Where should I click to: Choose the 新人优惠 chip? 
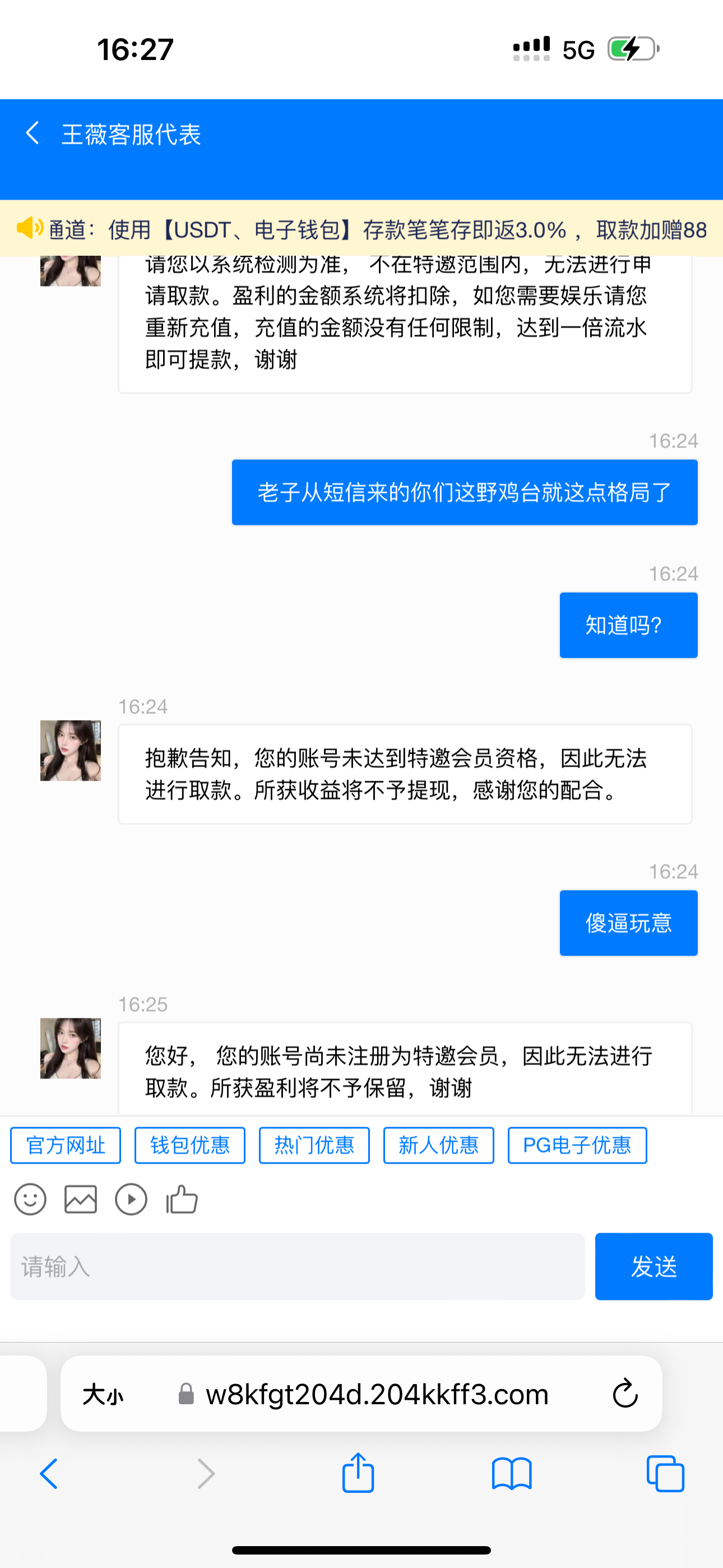click(x=438, y=1146)
